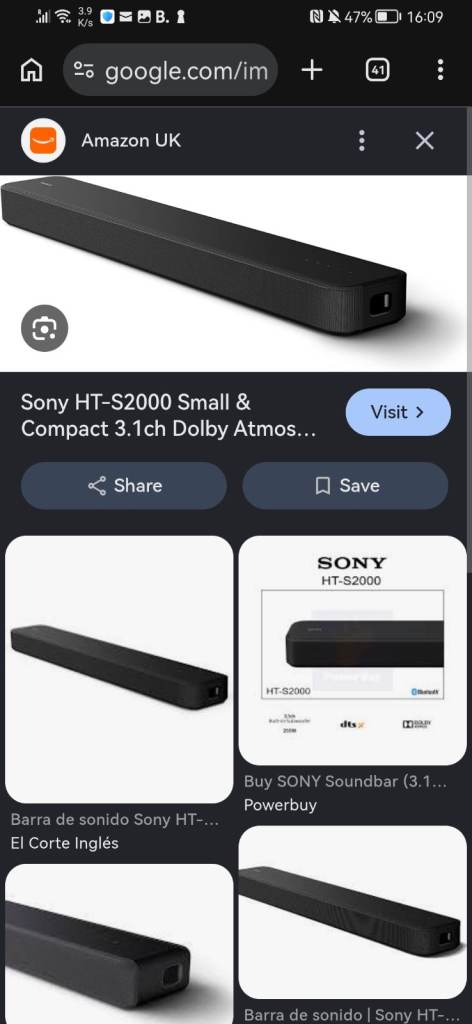The height and width of the screenshot is (1024, 472).
Task: Go to the browser home page
Action: pos(31,70)
